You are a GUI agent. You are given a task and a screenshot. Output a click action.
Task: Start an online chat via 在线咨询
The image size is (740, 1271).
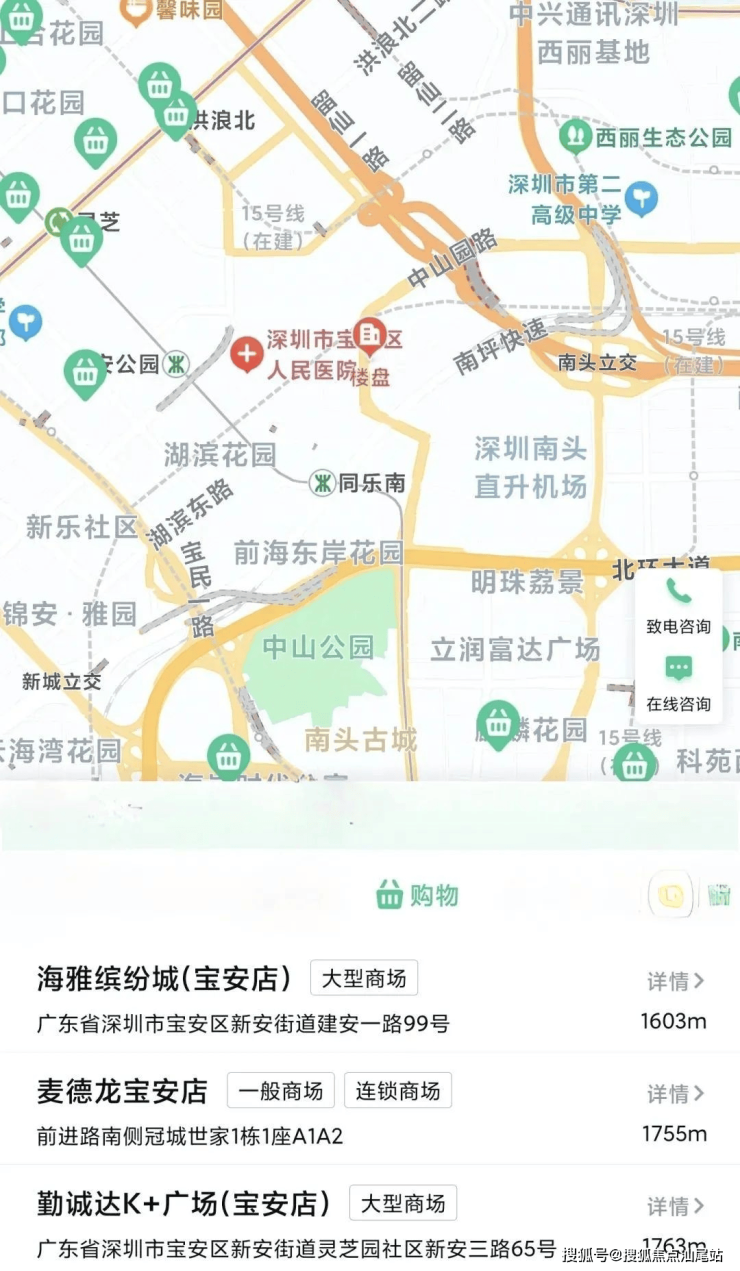point(678,683)
